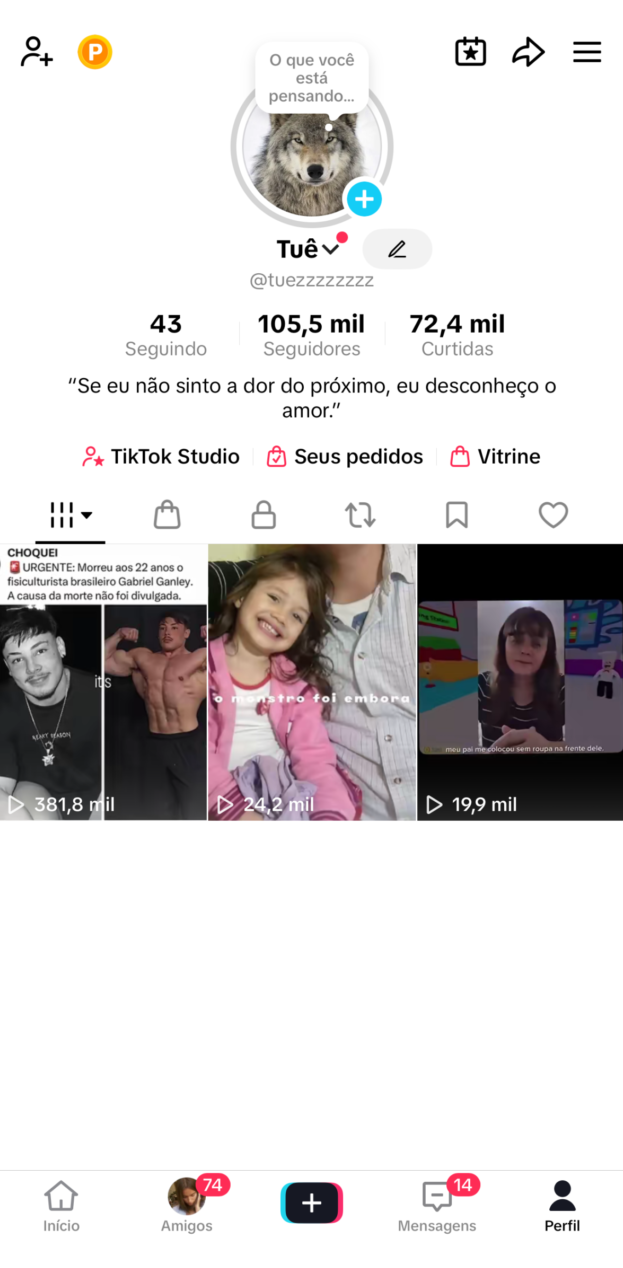Open Vitrine
The height and width of the screenshot is (1268, 623).
[x=495, y=457]
